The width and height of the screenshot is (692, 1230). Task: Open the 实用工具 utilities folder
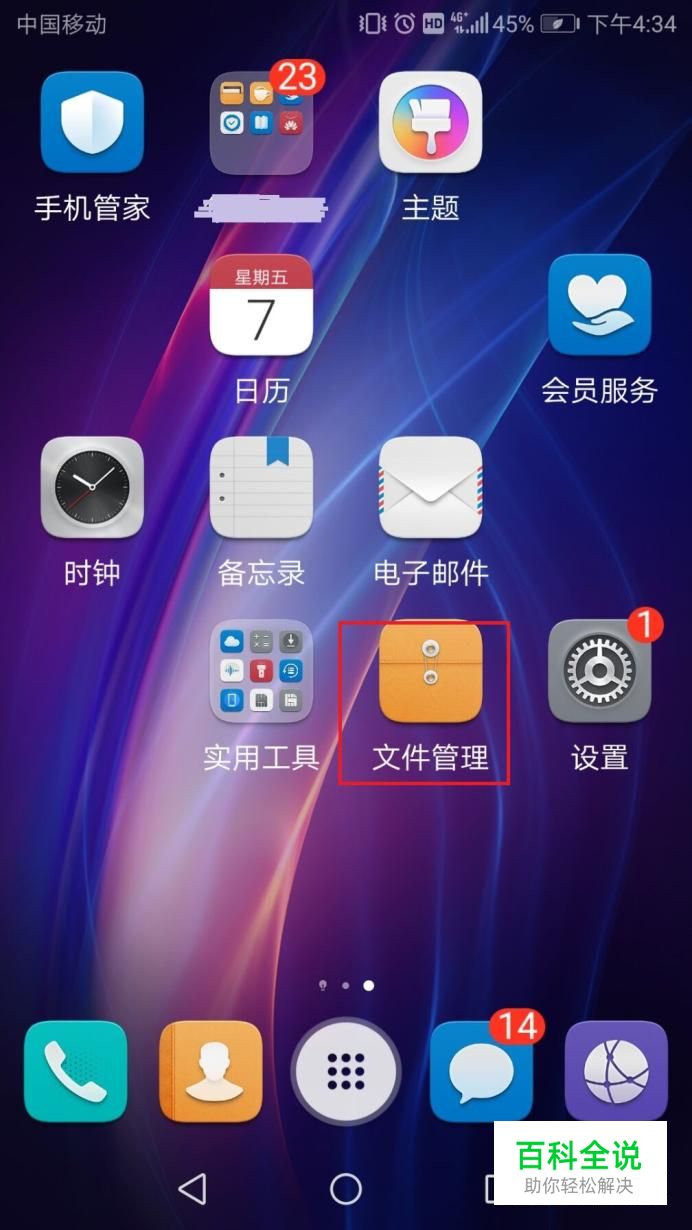261,671
